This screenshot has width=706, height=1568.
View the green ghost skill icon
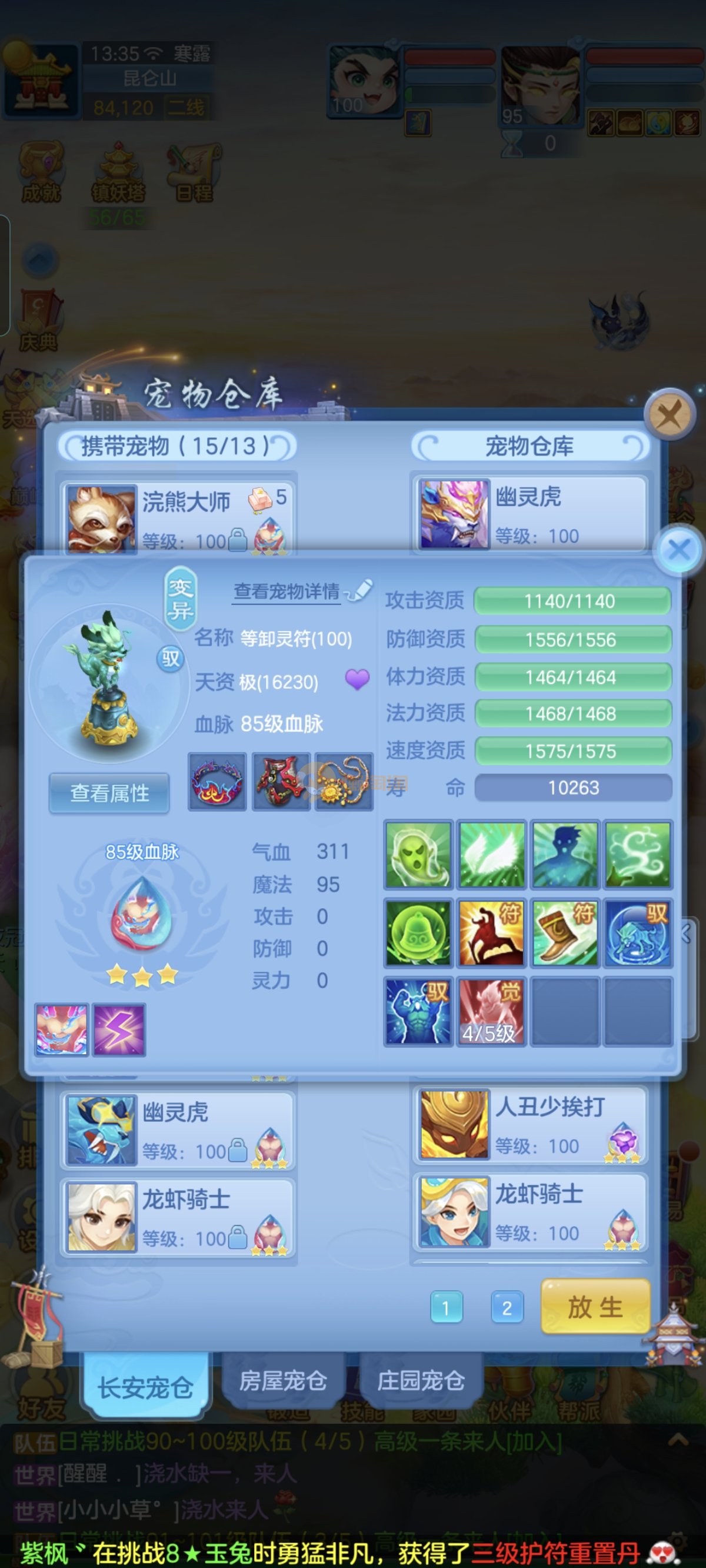tap(418, 855)
